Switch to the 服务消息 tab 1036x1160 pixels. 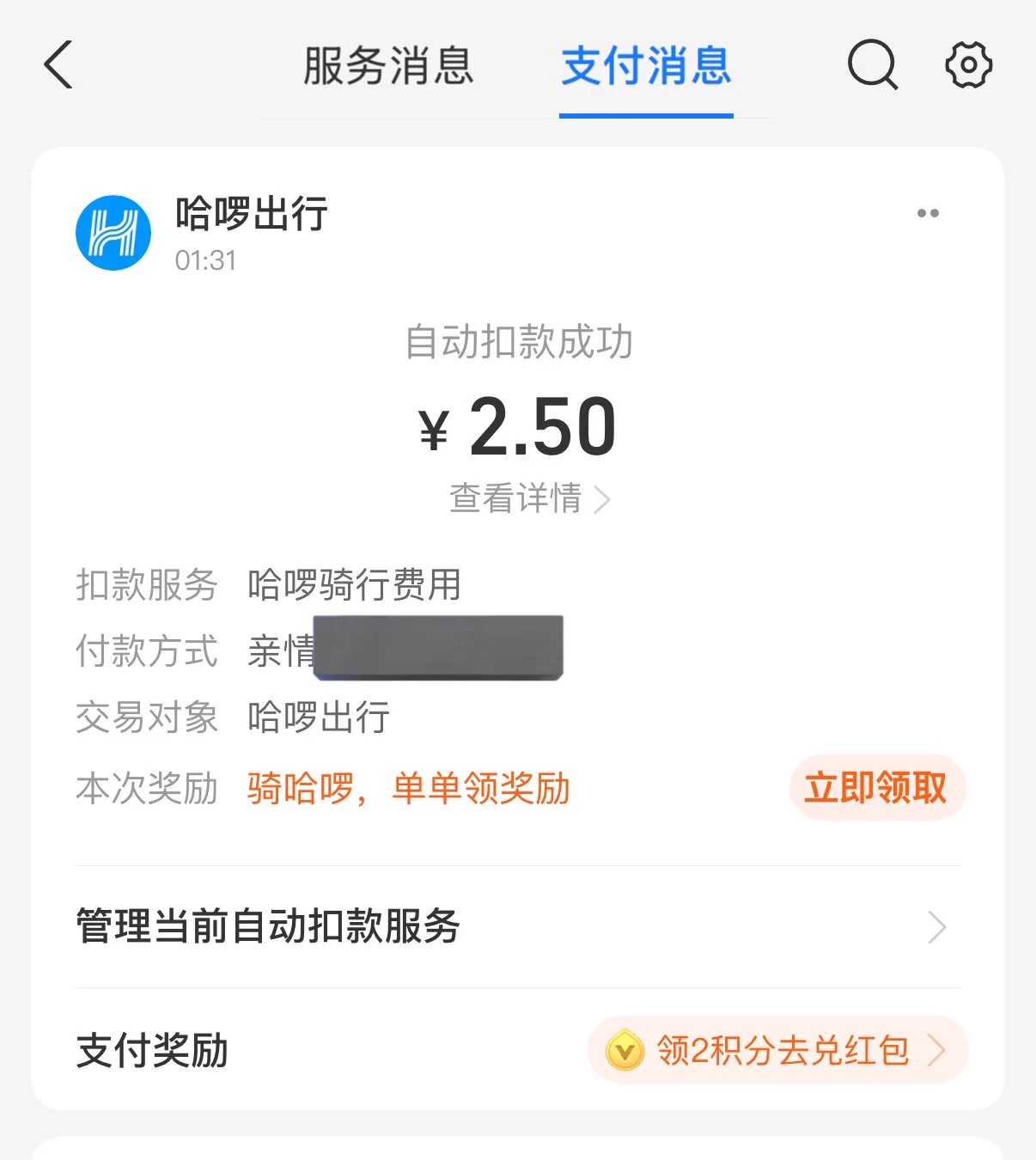tap(388, 66)
